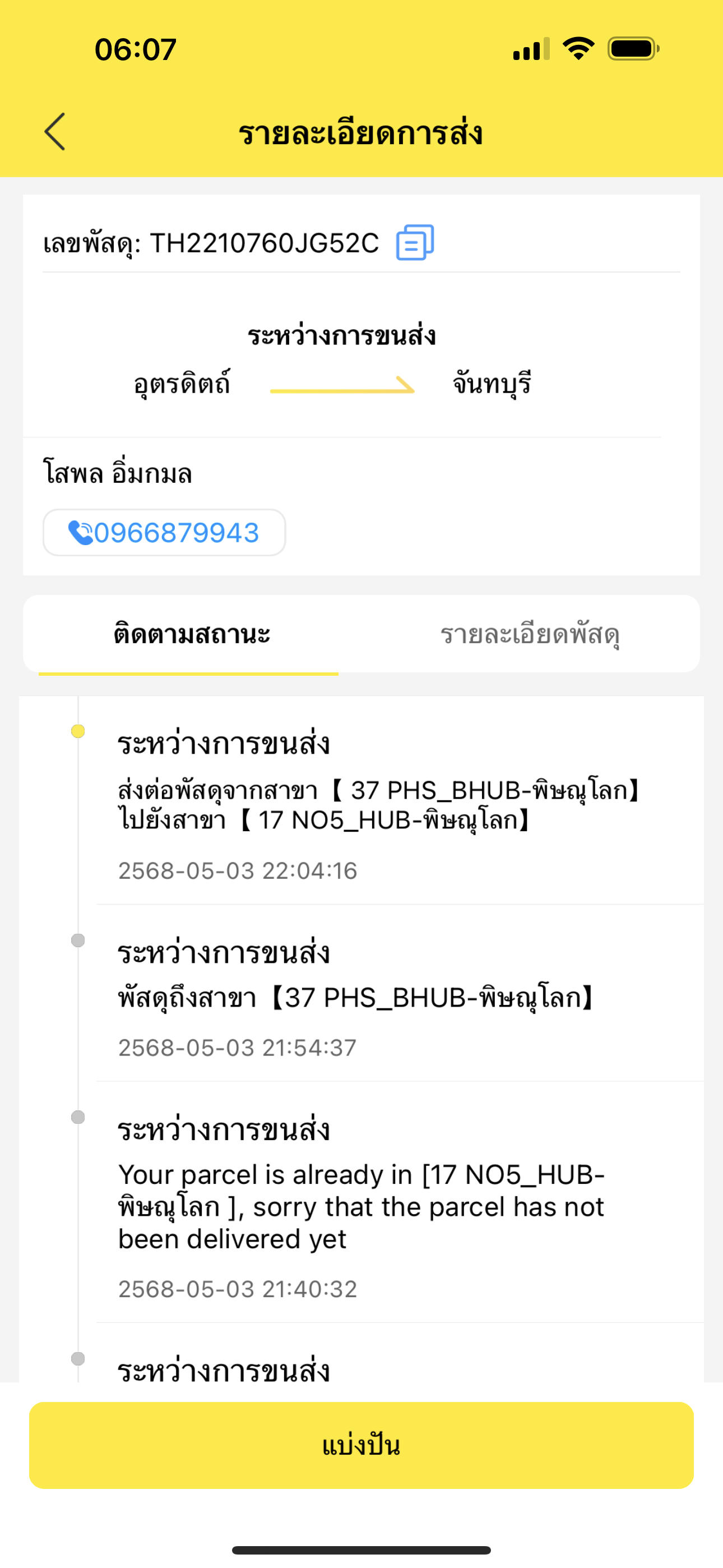The width and height of the screenshot is (723, 1568).
Task: Switch to the รายละเอียดพัสดุ tab
Action: point(530,634)
